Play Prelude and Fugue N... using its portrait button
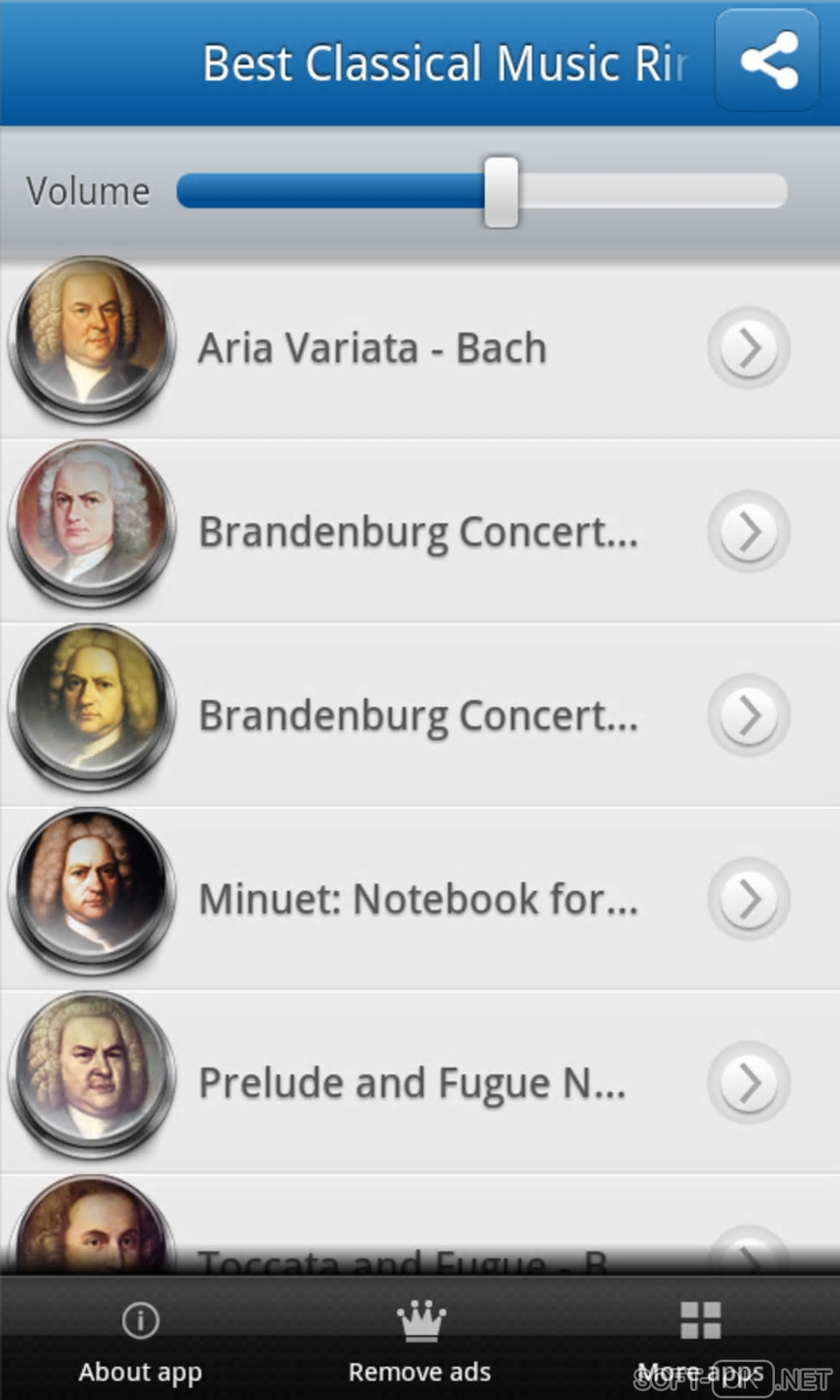The height and width of the screenshot is (1400, 840). click(91, 1075)
